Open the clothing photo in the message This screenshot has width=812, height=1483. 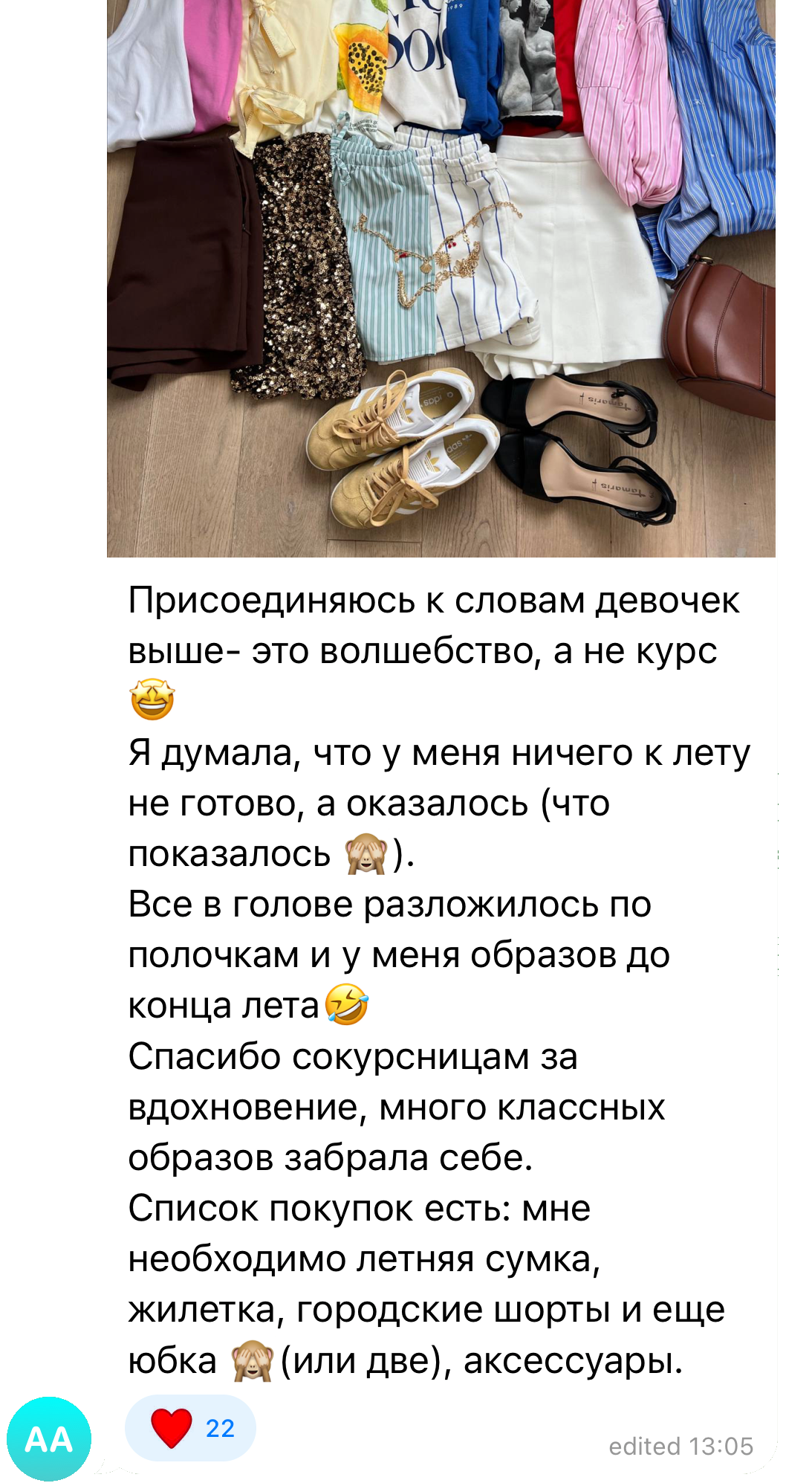(x=441, y=278)
